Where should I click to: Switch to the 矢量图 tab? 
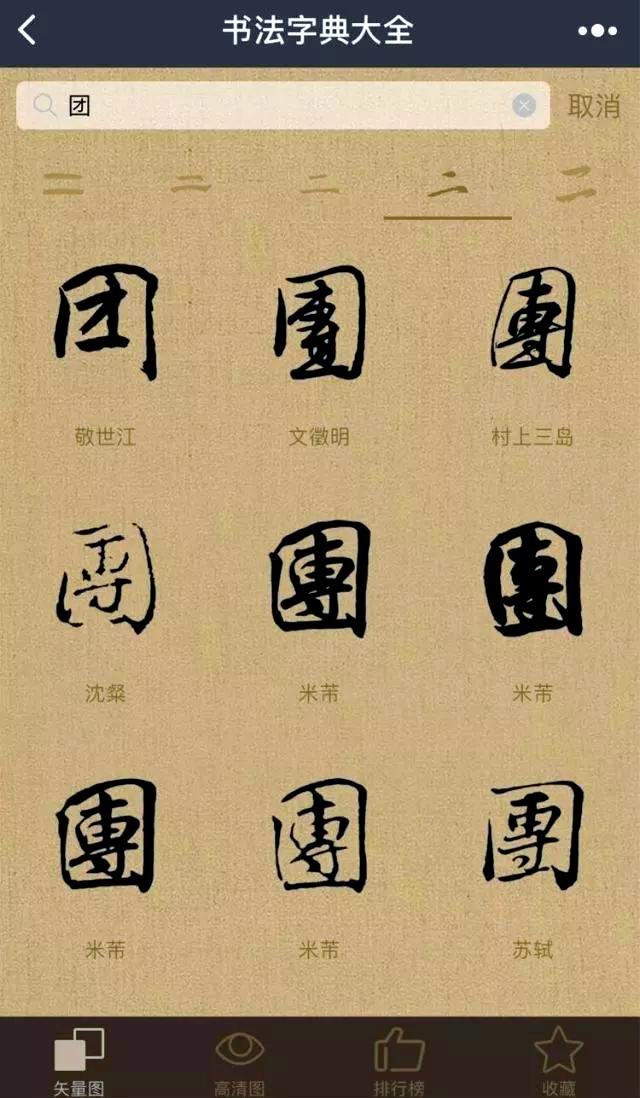79,1060
